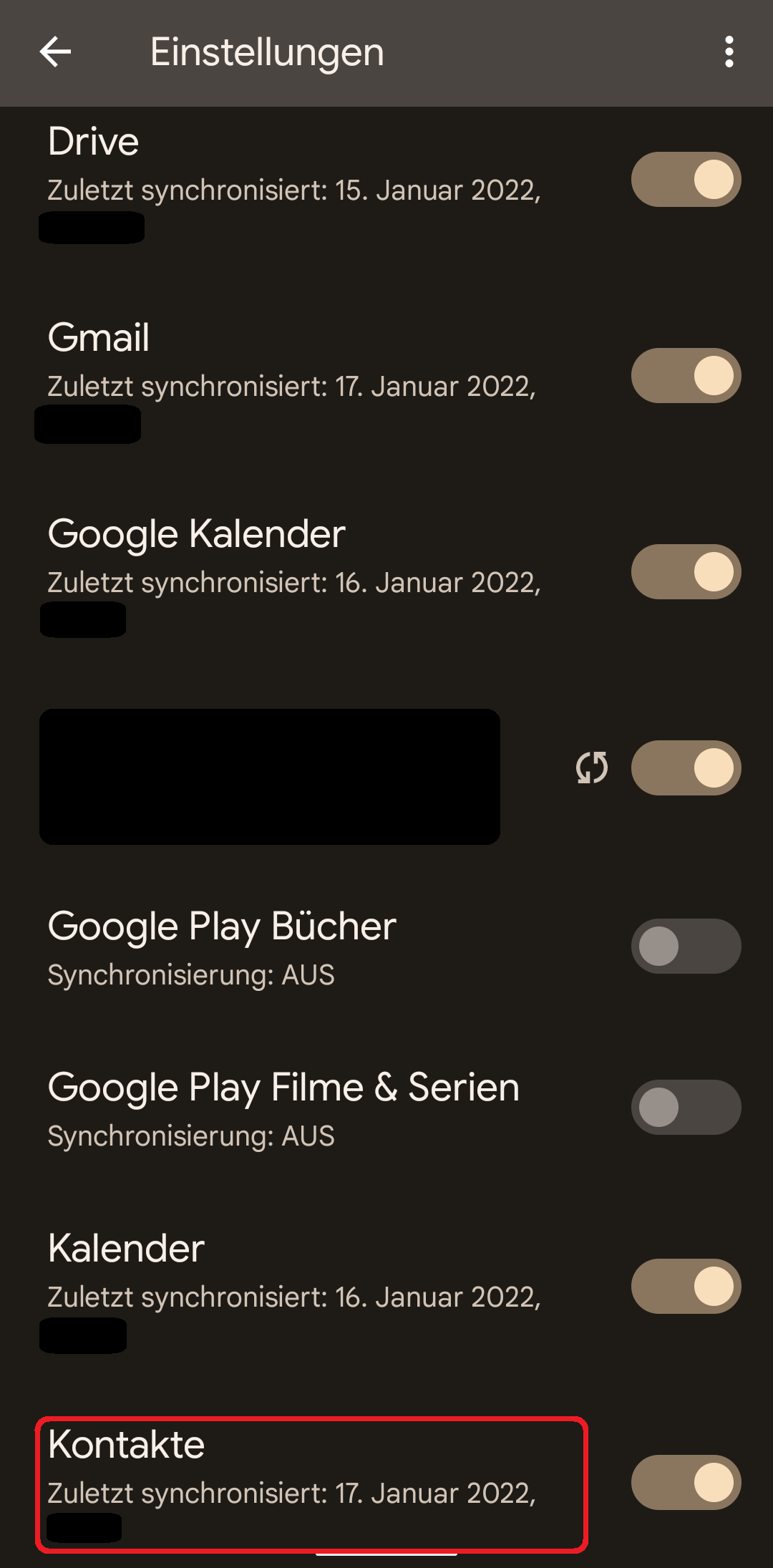Toggle Google Kalender sync off
Image resolution: width=773 pixels, height=1568 pixels.
(x=686, y=572)
